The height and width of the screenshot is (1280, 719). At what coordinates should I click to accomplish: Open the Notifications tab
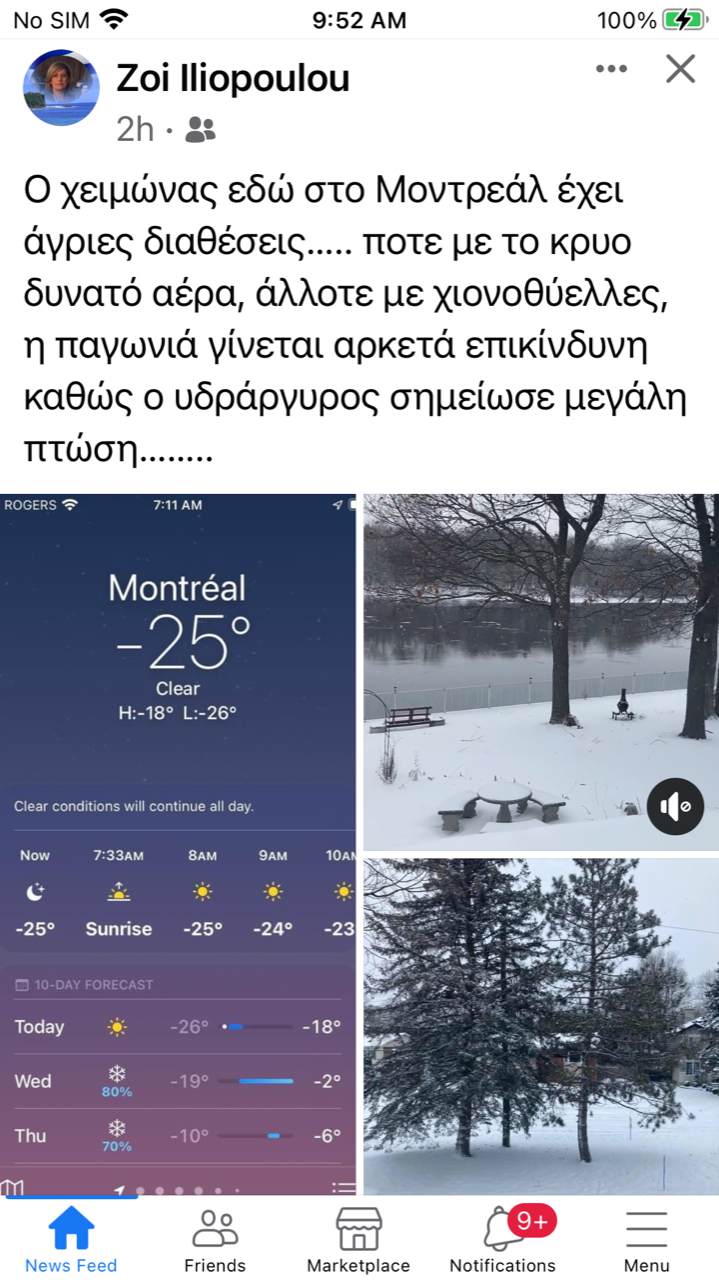502,1240
